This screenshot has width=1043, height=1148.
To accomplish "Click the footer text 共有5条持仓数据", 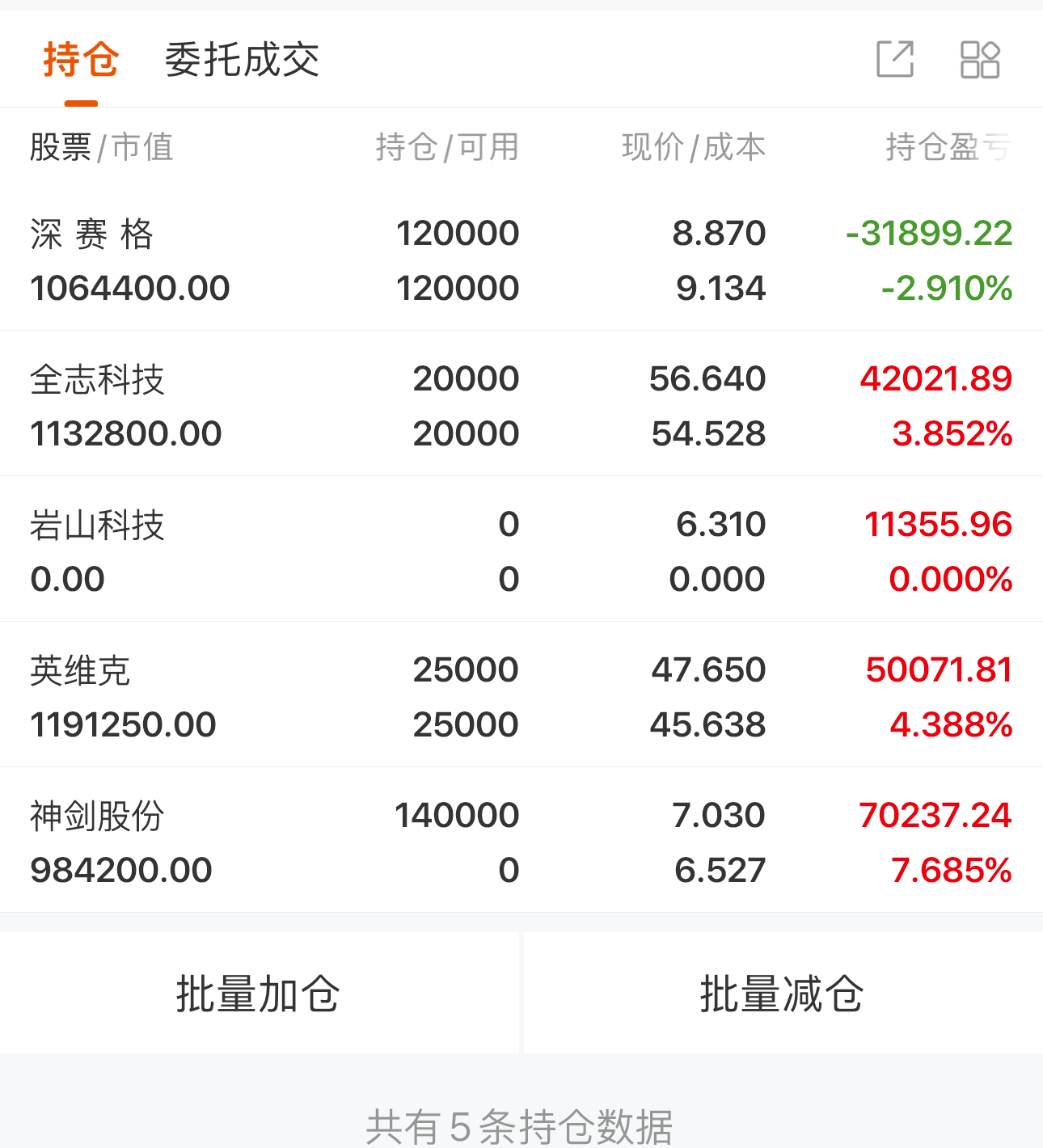I will [521, 1124].
